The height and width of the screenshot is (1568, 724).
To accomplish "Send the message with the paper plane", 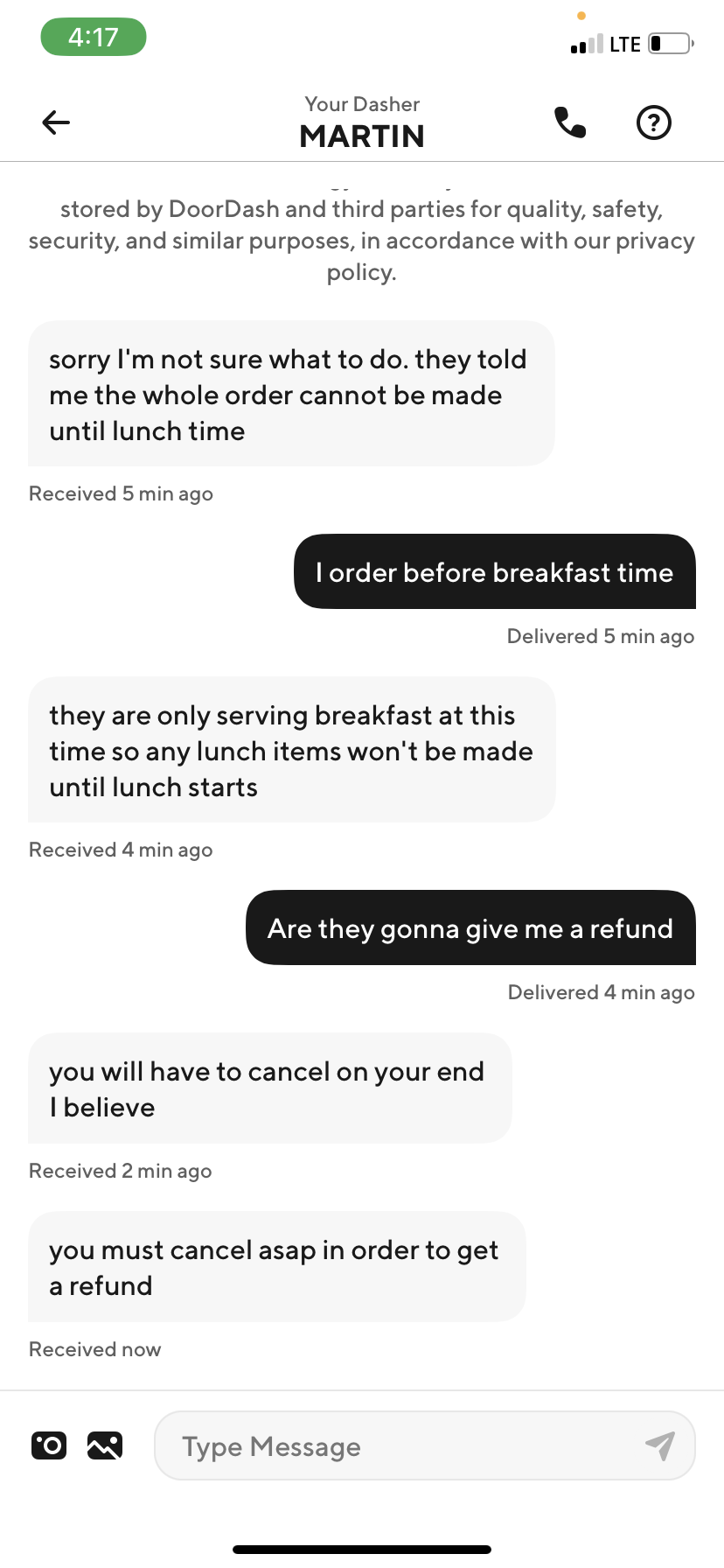I will click(660, 1445).
